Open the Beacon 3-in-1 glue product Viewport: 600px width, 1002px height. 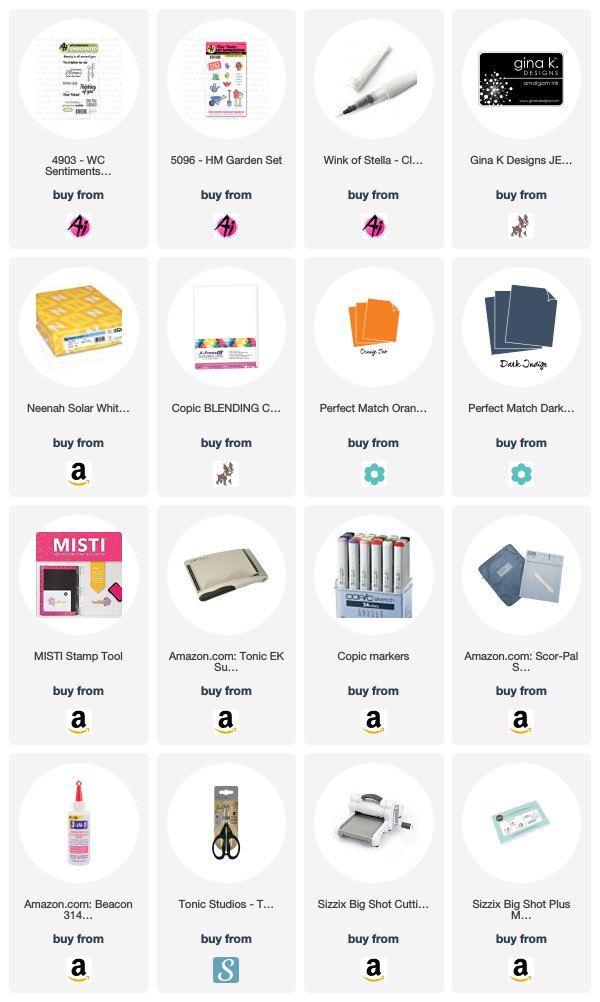79,872
